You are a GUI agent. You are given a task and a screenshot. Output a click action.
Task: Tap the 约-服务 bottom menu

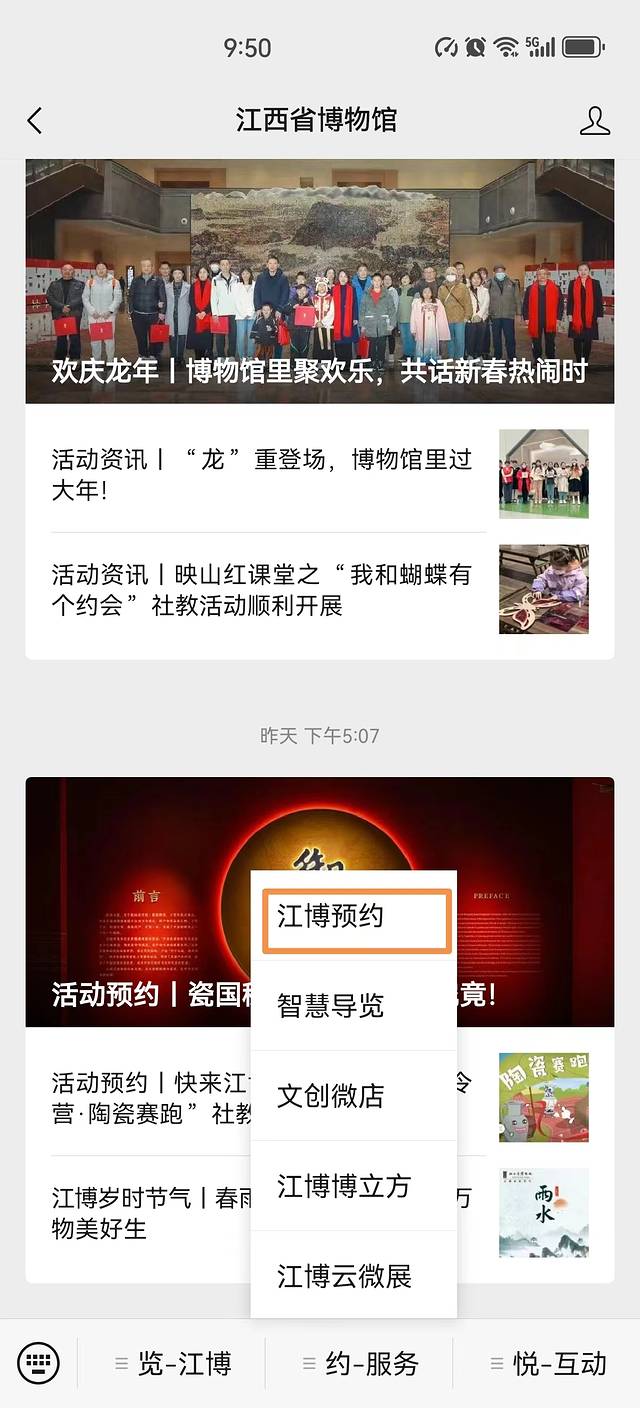360,1364
